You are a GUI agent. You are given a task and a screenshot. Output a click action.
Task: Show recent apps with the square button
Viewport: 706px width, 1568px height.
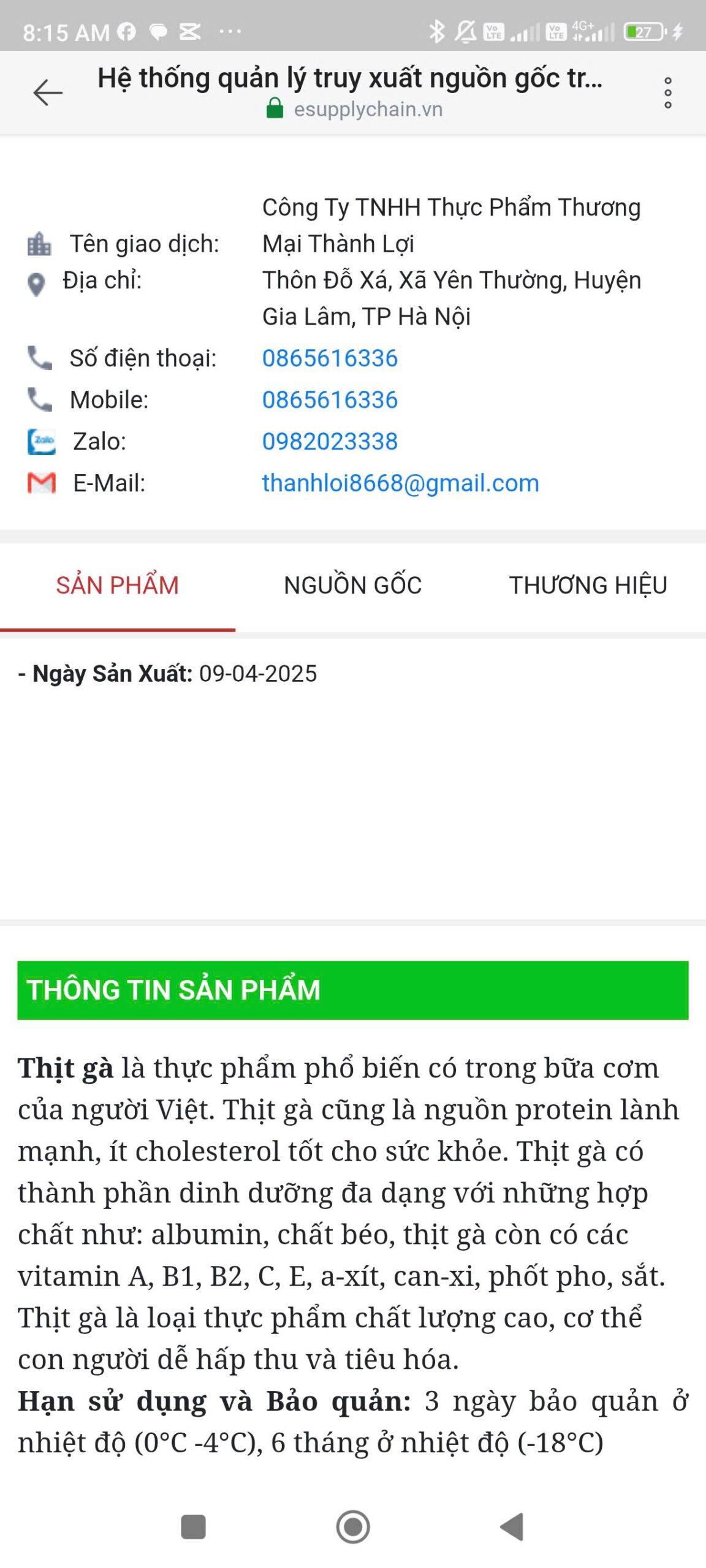(193, 1526)
